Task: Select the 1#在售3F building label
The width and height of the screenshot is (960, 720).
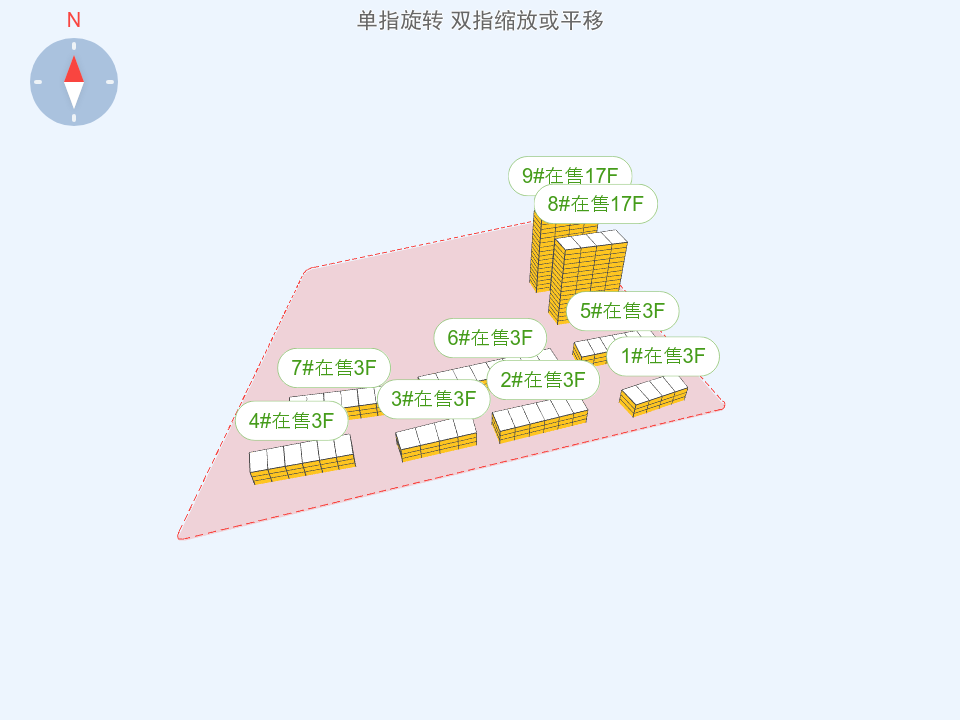Action: (663, 356)
